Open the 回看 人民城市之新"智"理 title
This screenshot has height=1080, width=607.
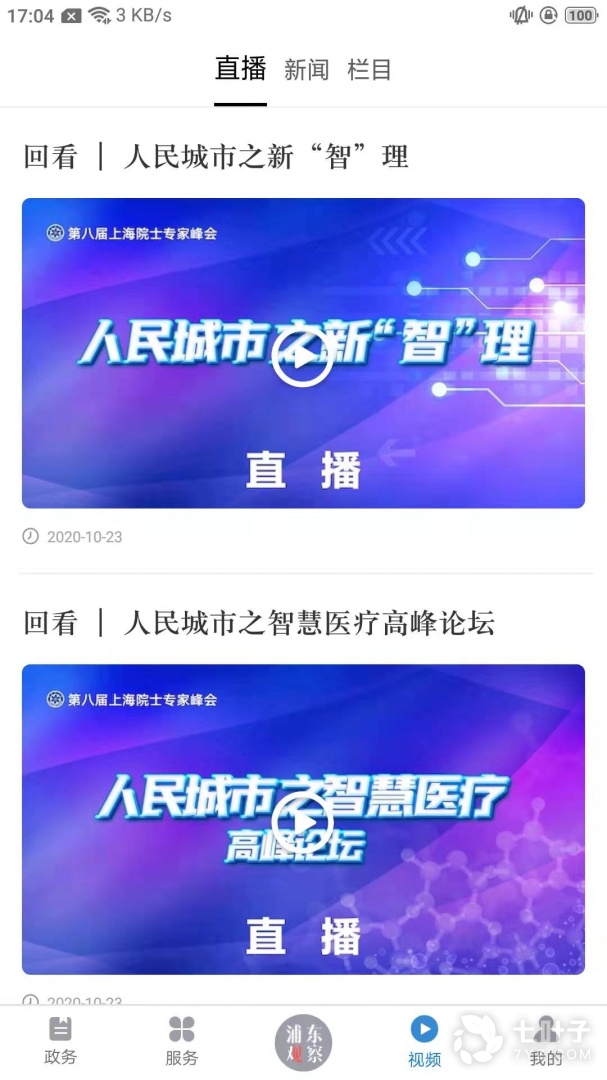pyautogui.click(x=216, y=157)
